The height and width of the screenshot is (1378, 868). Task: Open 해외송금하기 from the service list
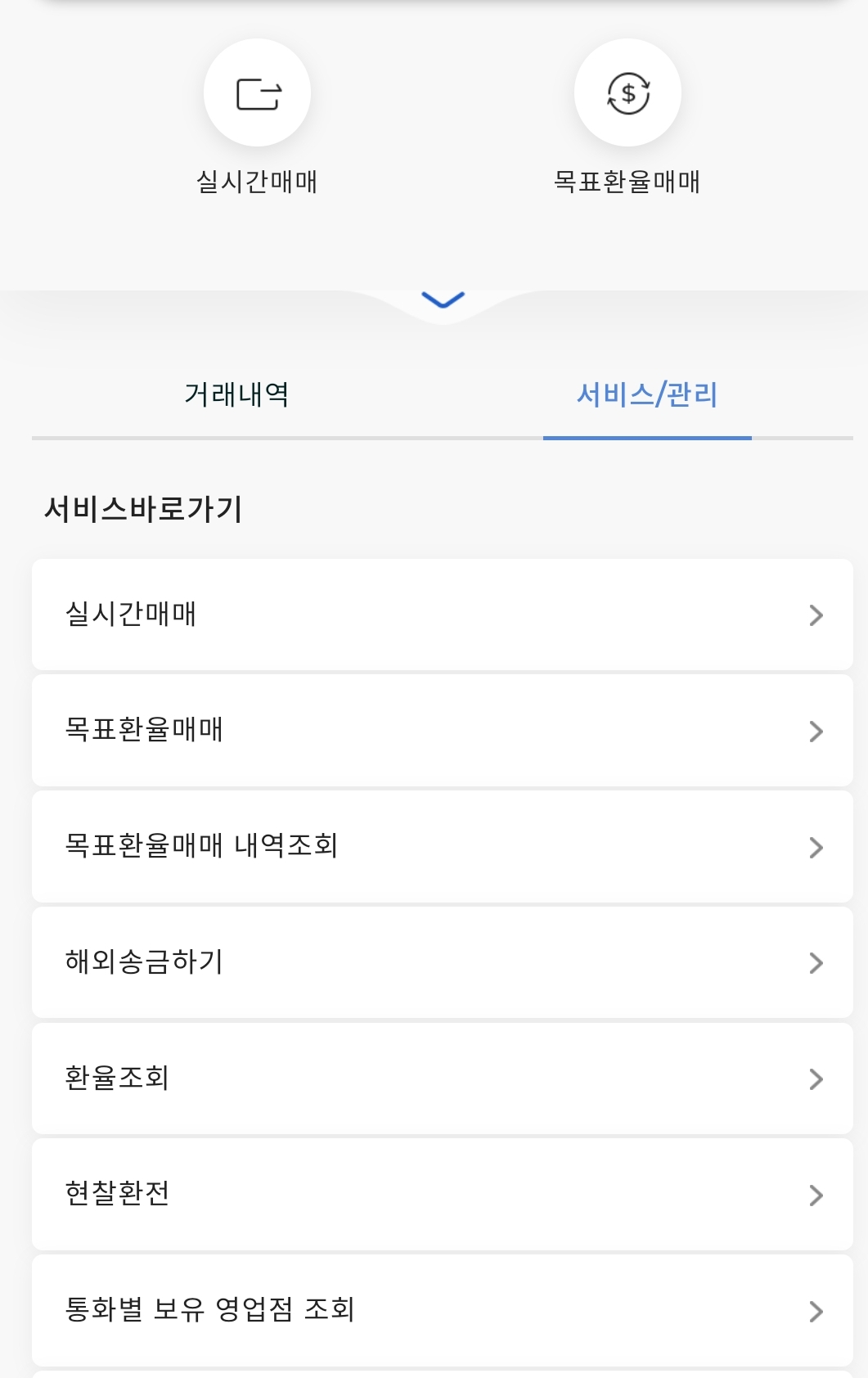point(442,963)
